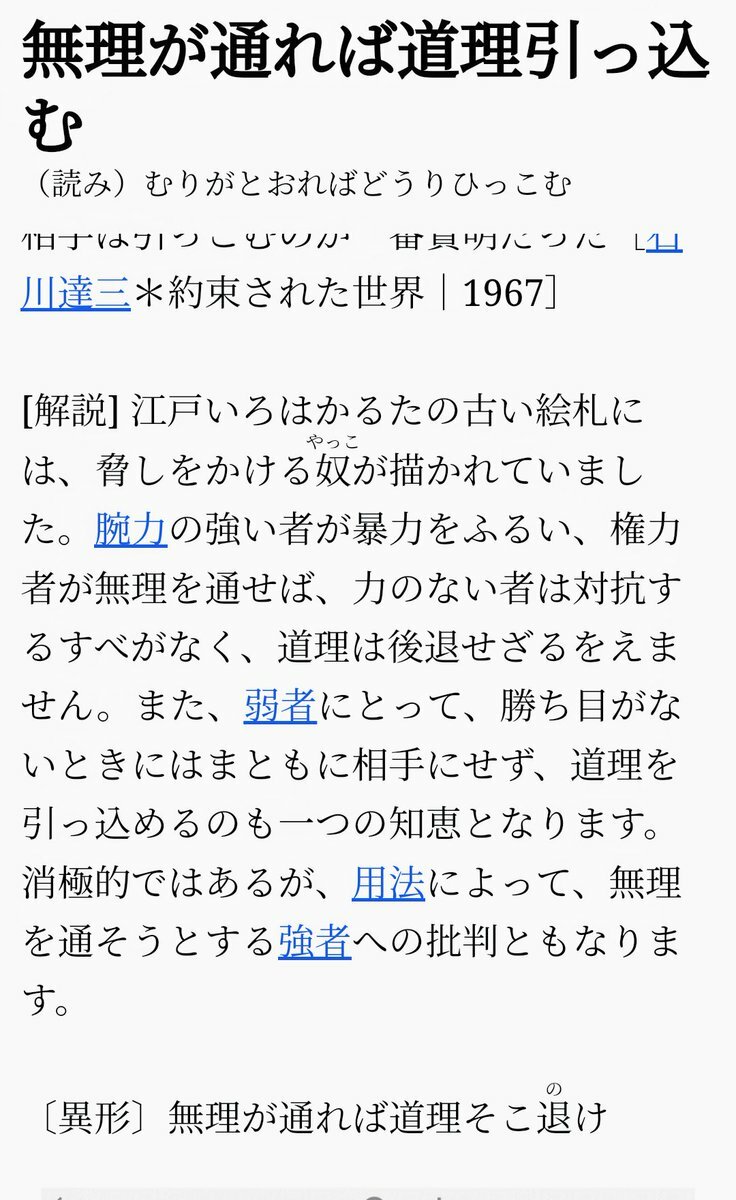Open the 石川達三 author link
Image resolution: width=736 pixels, height=1200 pixels.
tap(75, 295)
